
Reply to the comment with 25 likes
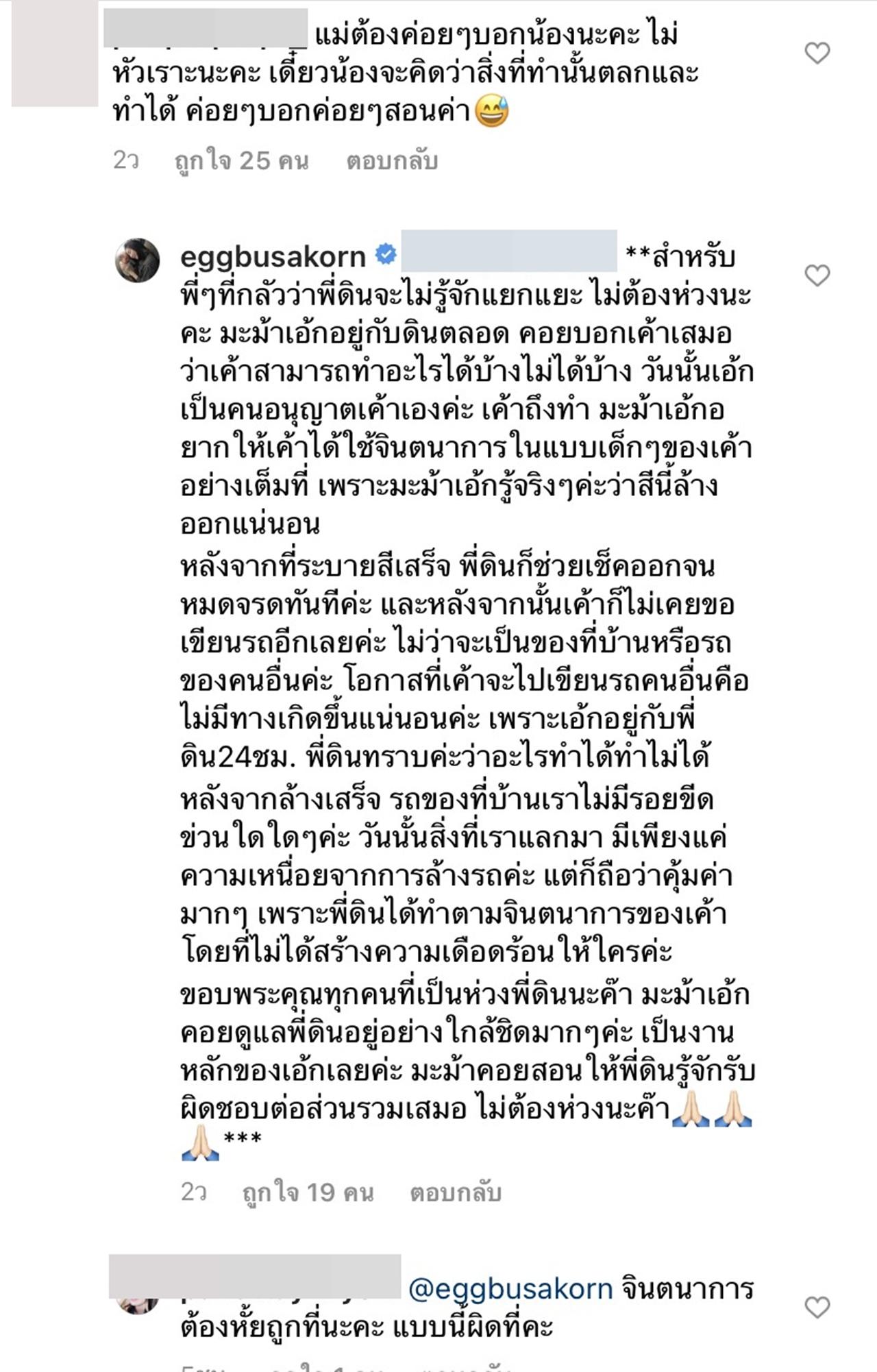pos(391,161)
